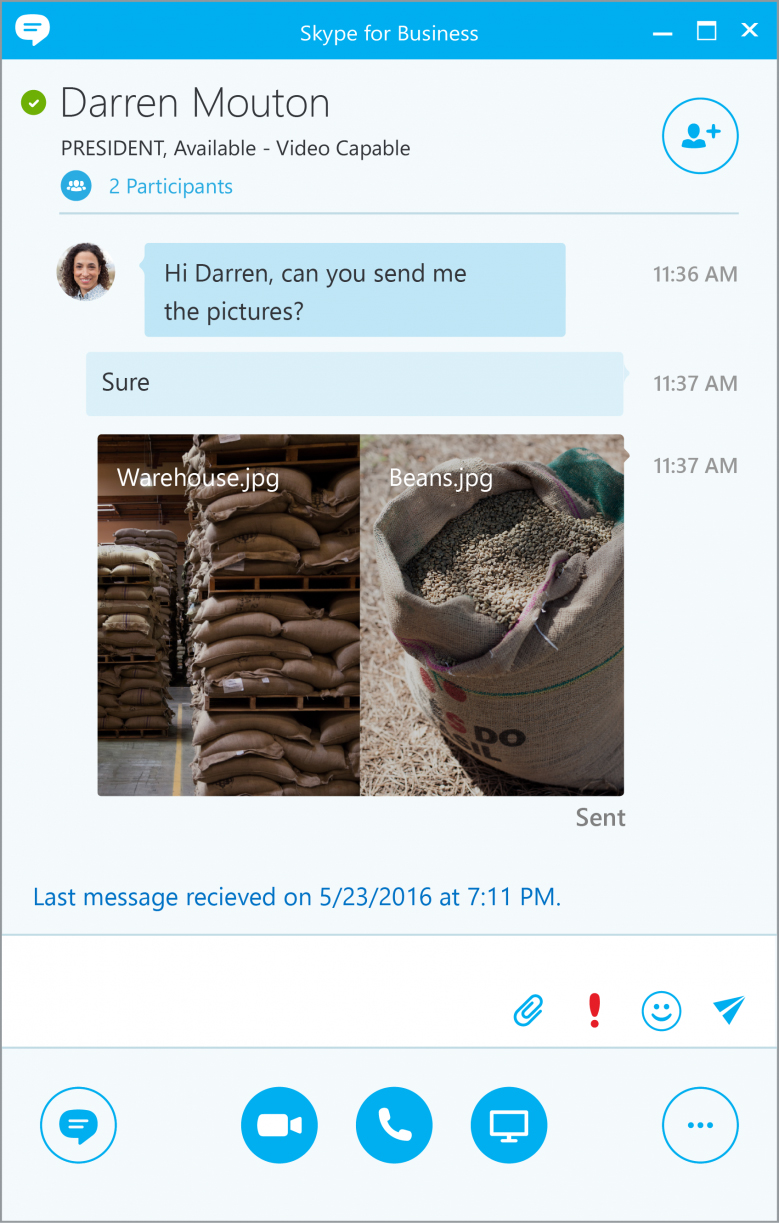Start an audio call with the phone icon
The height and width of the screenshot is (1223, 779).
click(394, 1125)
